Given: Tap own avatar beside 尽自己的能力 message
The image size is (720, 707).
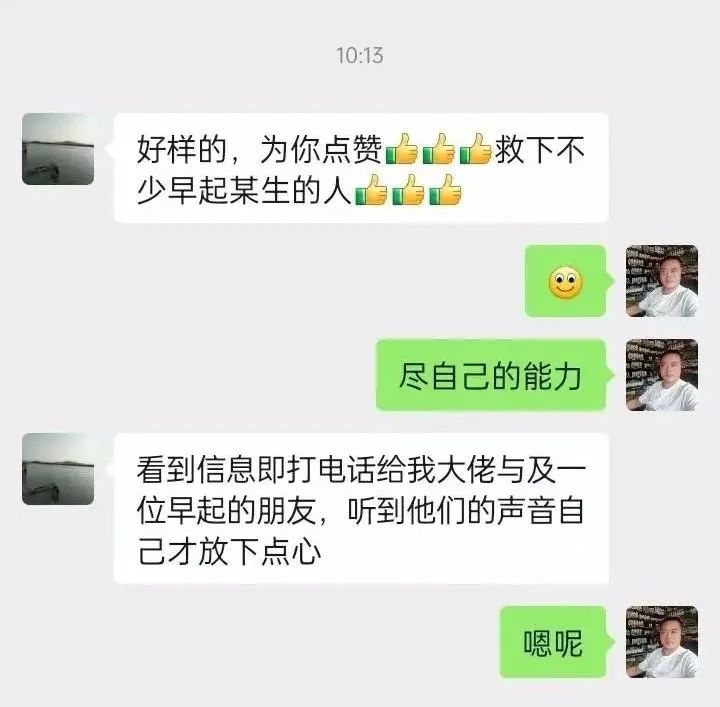Looking at the screenshot, I should point(661,375).
